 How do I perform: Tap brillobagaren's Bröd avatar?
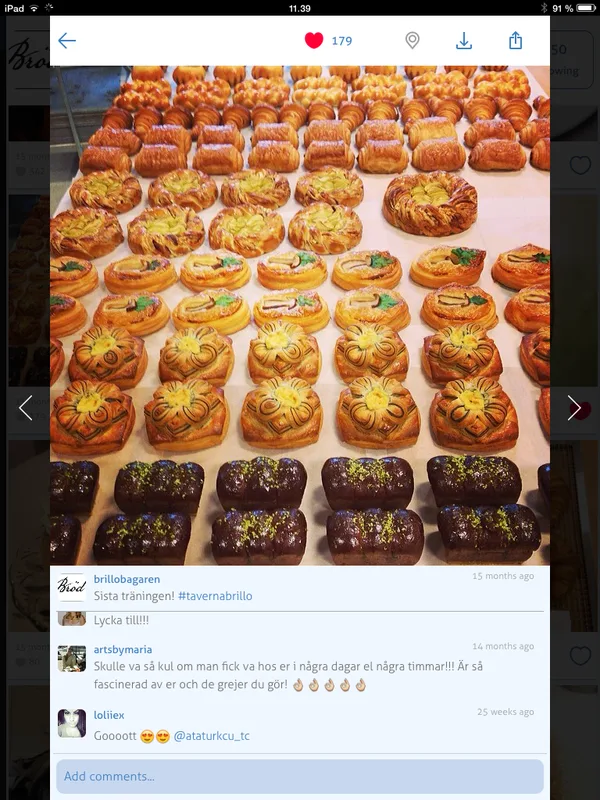[71, 587]
